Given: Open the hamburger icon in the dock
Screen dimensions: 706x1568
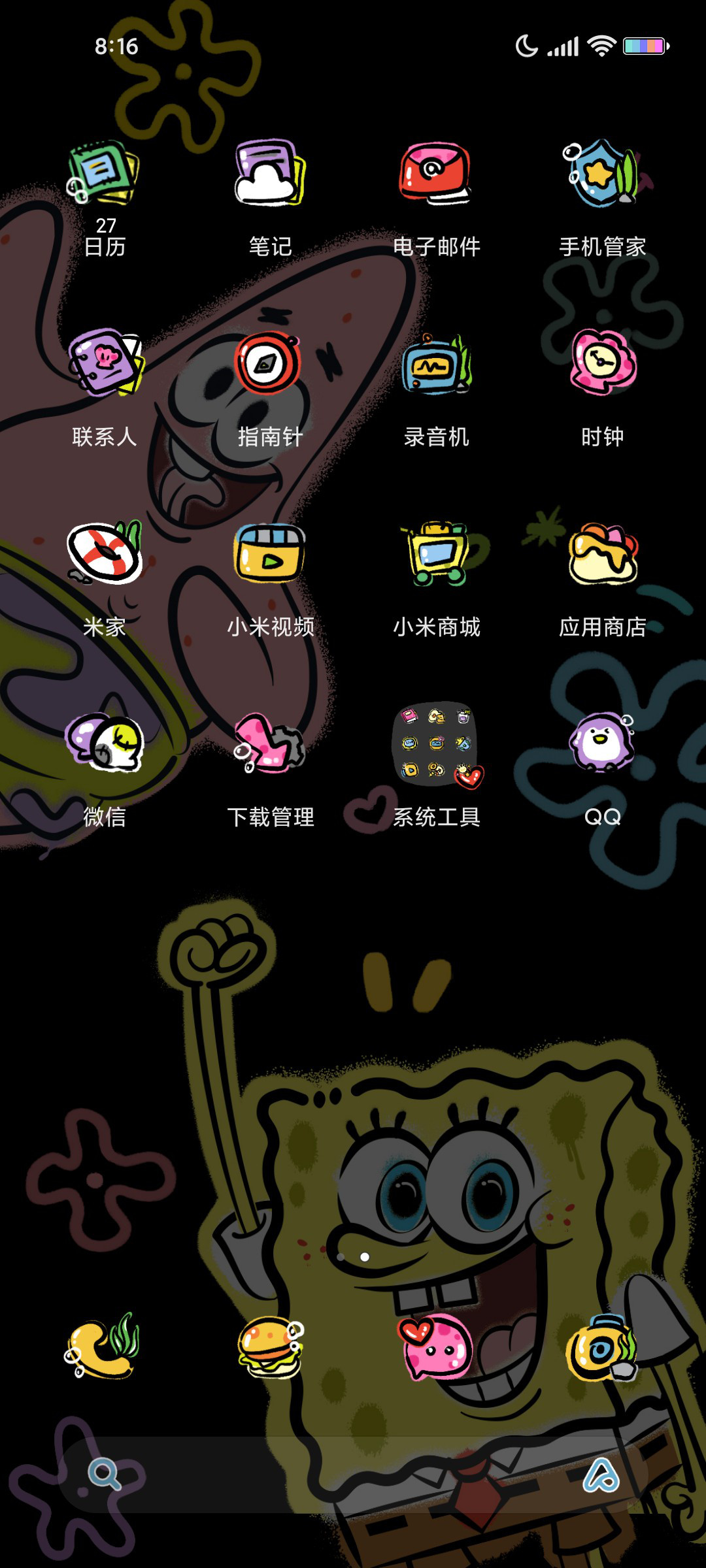Looking at the screenshot, I should click(x=271, y=1347).
